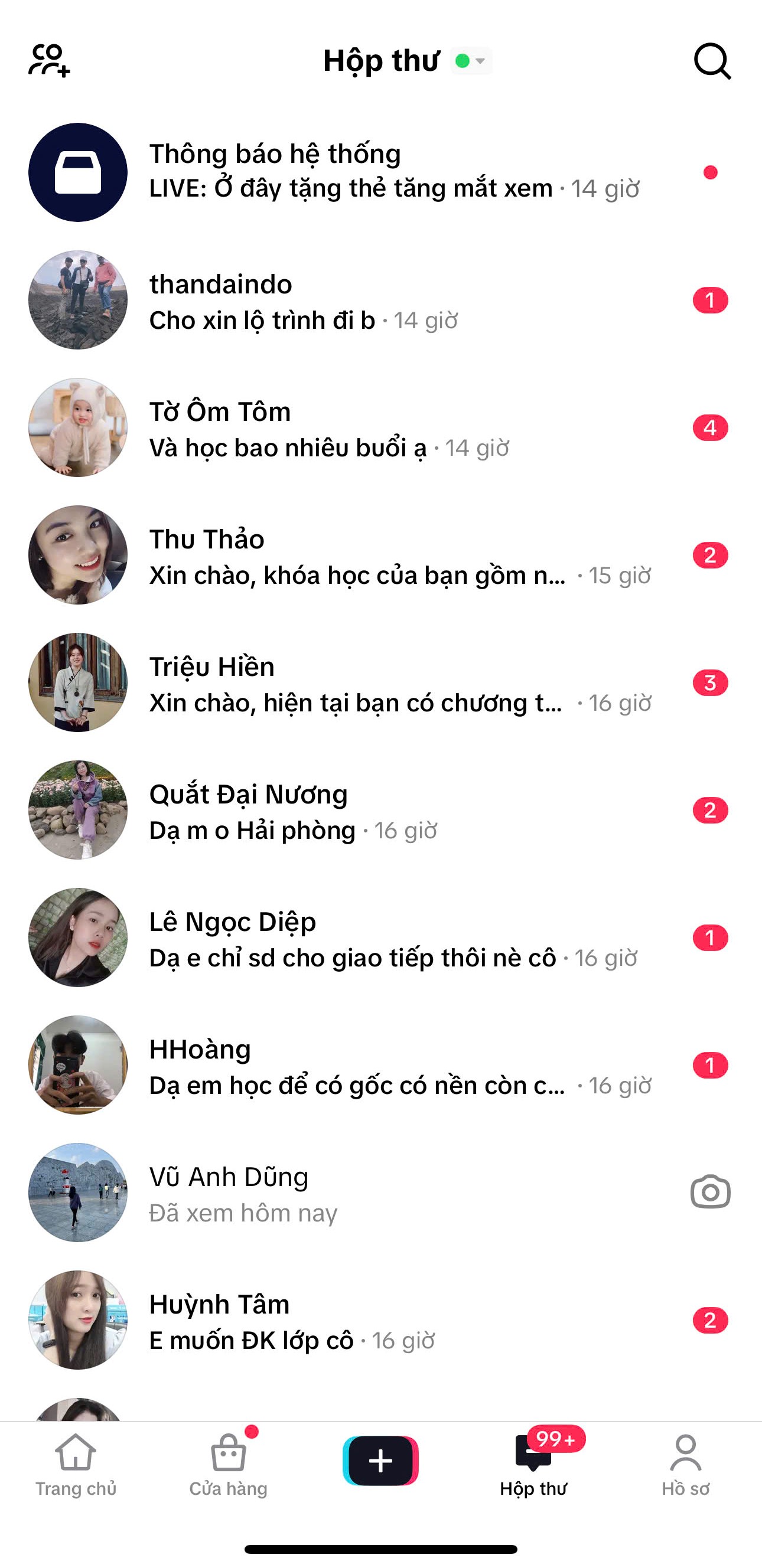Open the chat with Quắt Đại Nương
Viewport: 762px width, 1568px height.
[x=366, y=810]
